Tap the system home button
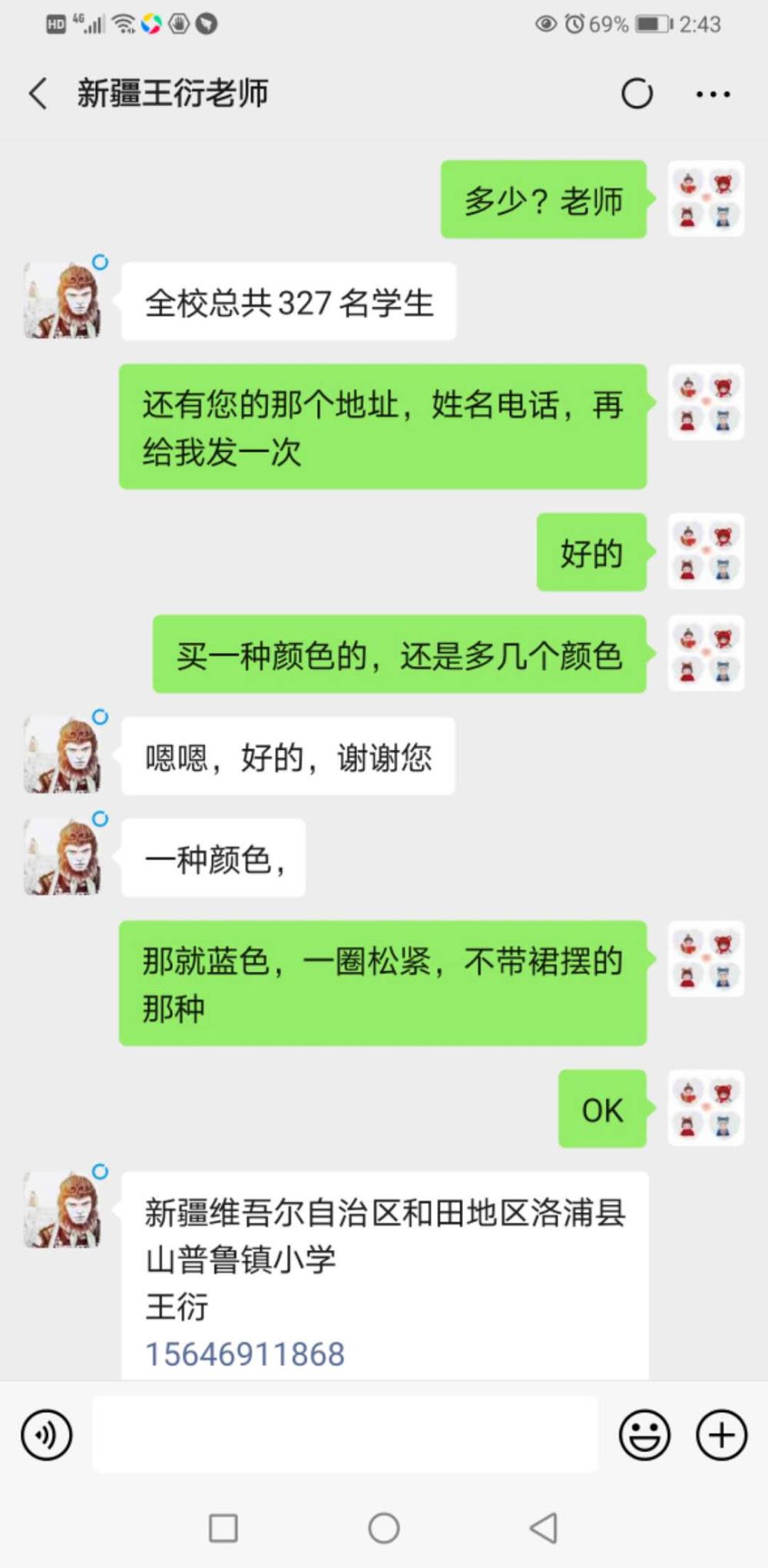 click(384, 1528)
